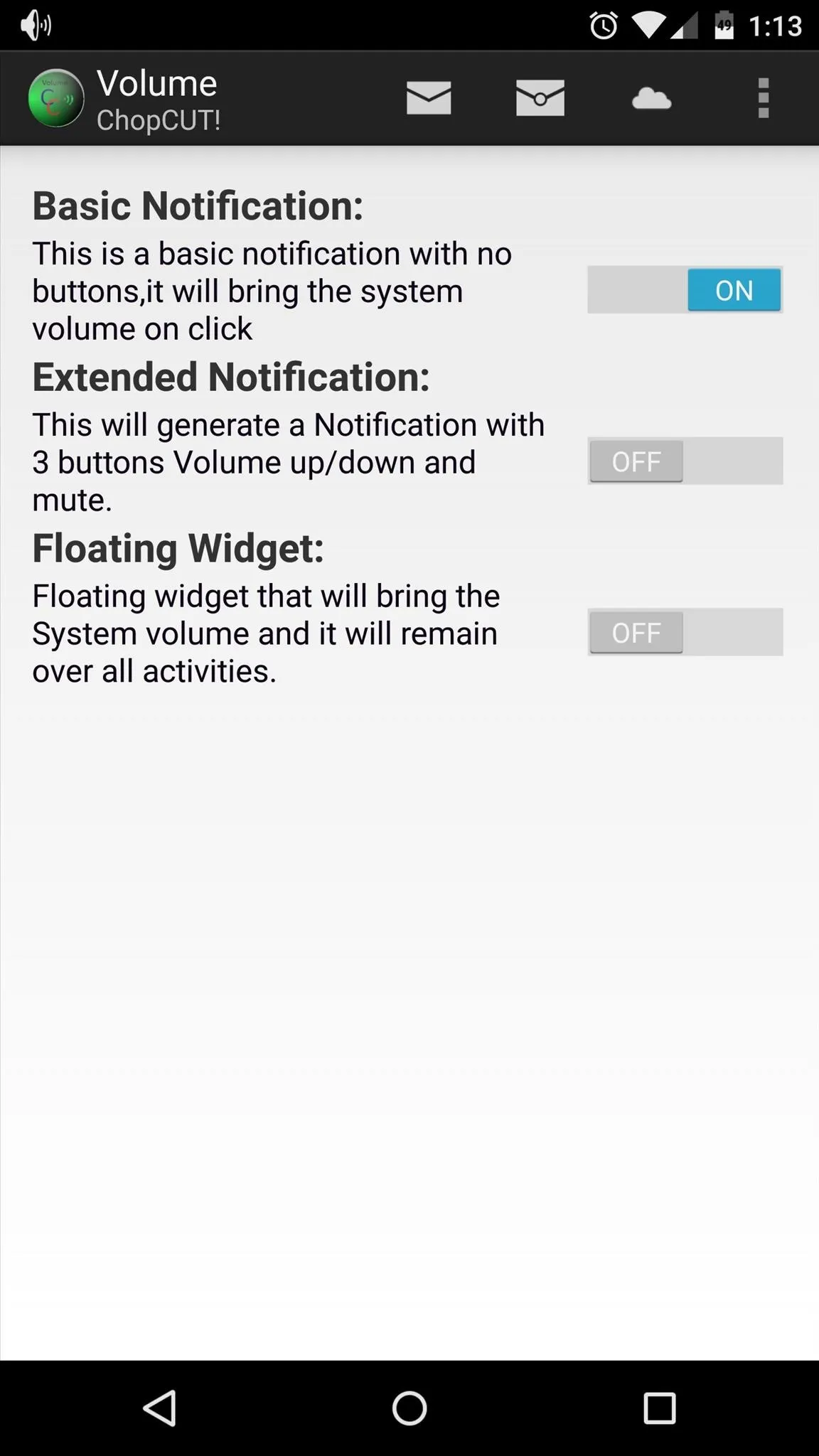Tap the open envelope icon in app bar
The width and height of the screenshot is (819, 1456).
tap(540, 97)
